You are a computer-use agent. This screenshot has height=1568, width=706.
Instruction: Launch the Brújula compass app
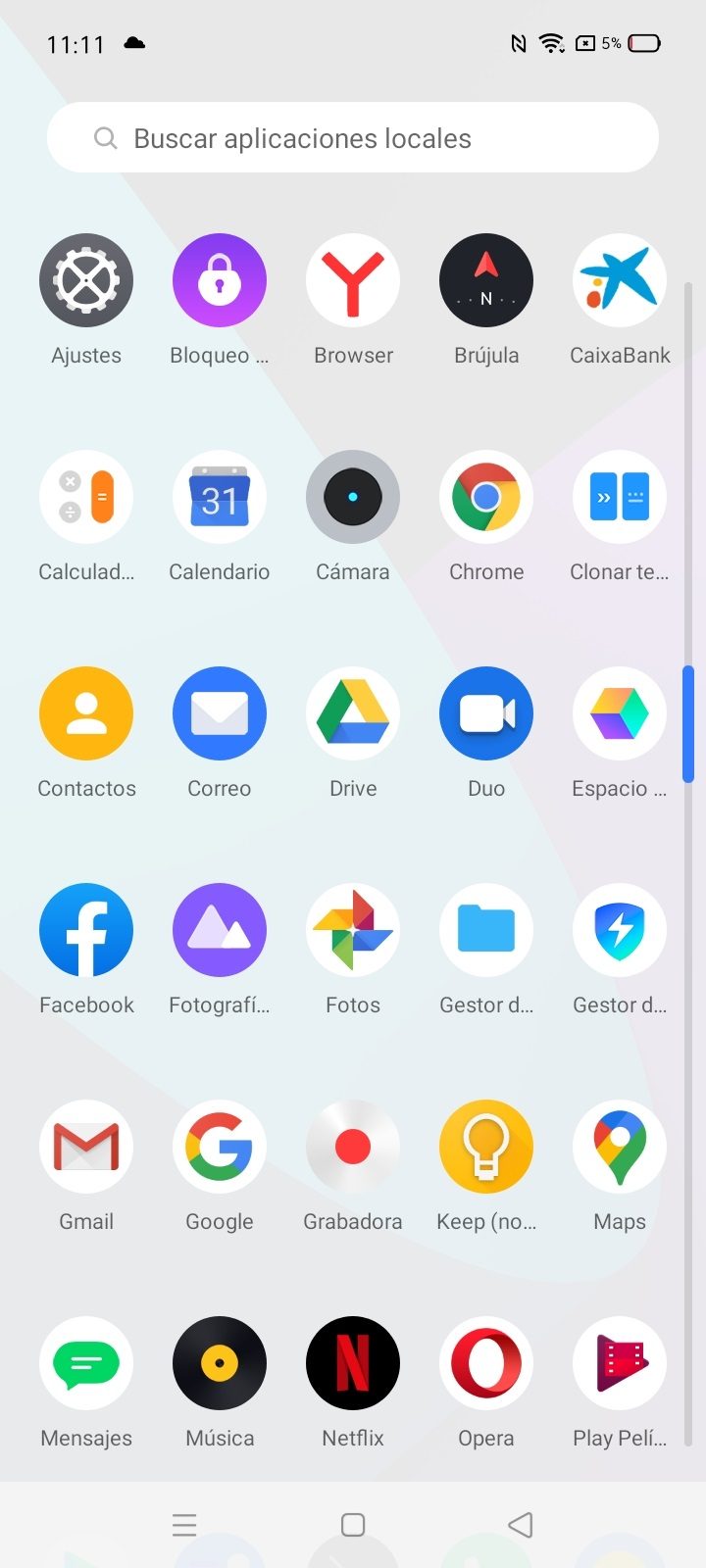(486, 281)
